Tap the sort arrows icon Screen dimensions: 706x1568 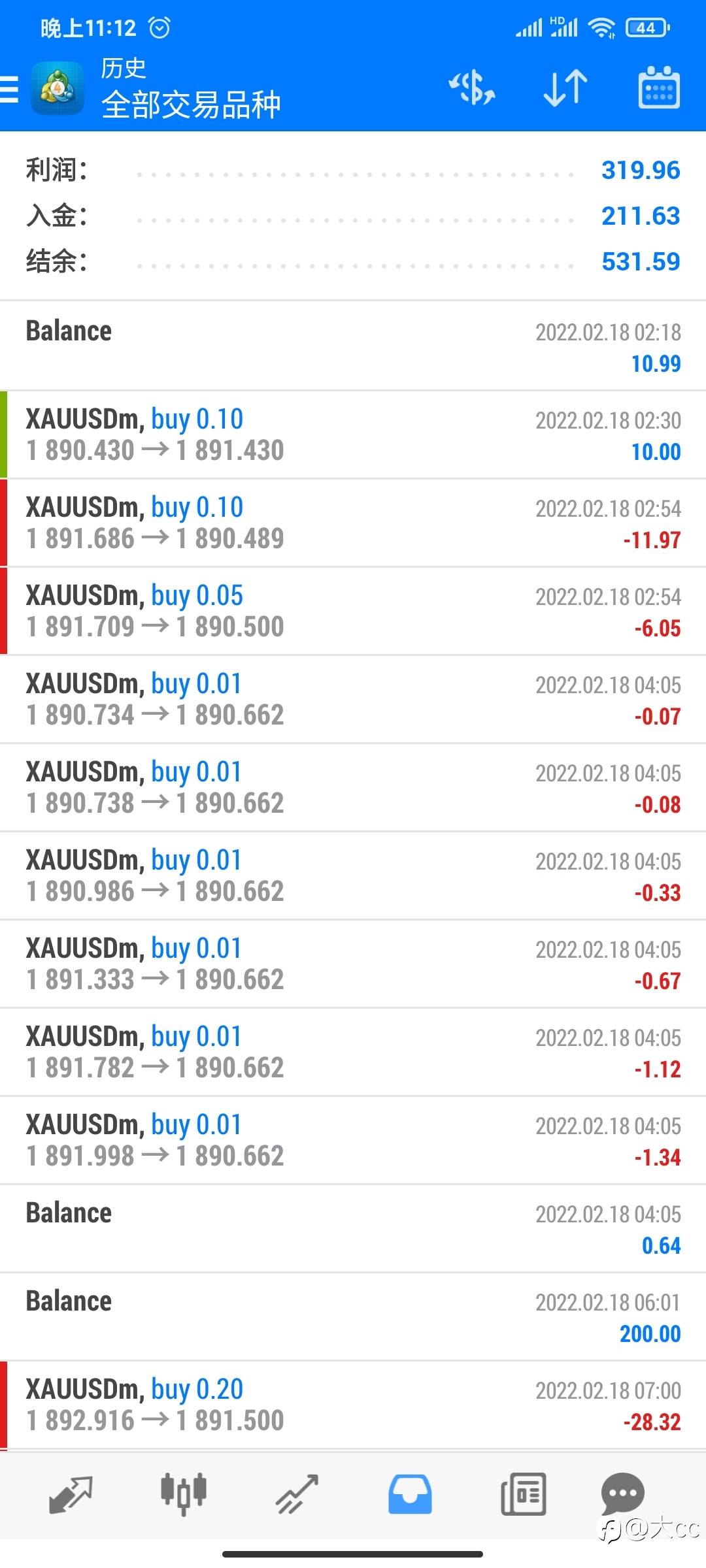(565, 88)
